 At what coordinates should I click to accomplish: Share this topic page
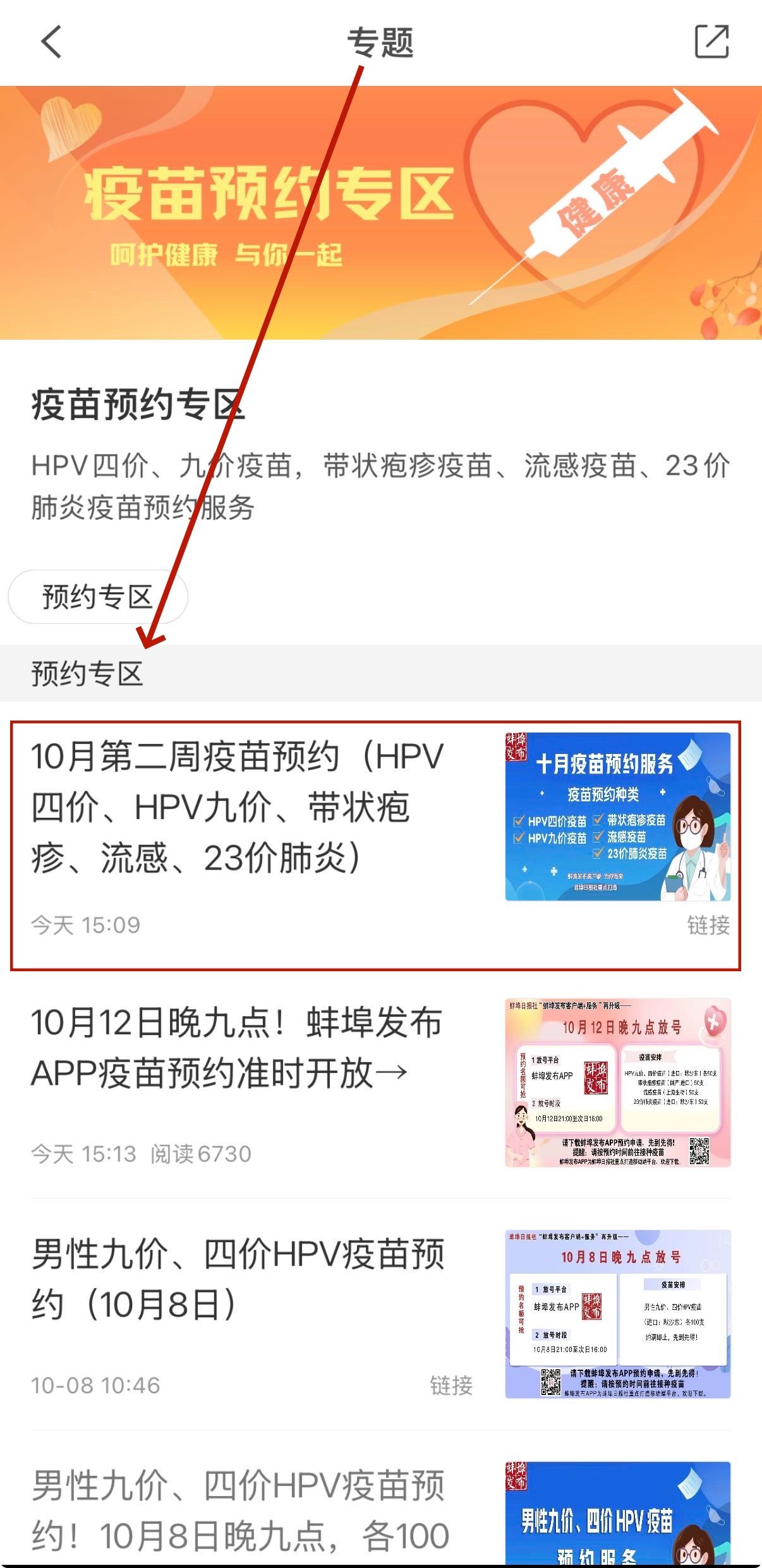click(711, 42)
